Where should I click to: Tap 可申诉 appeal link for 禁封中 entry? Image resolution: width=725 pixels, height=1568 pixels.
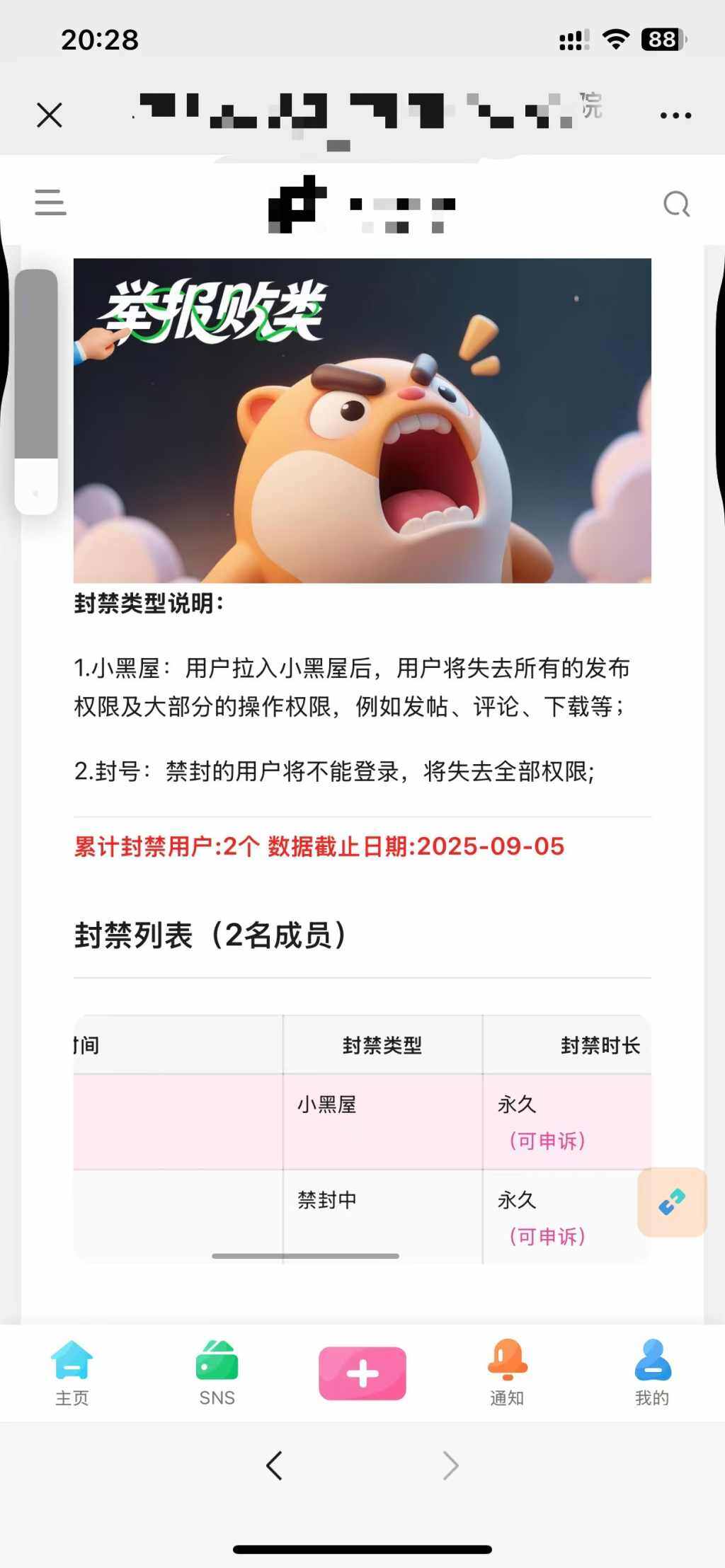(x=545, y=1237)
